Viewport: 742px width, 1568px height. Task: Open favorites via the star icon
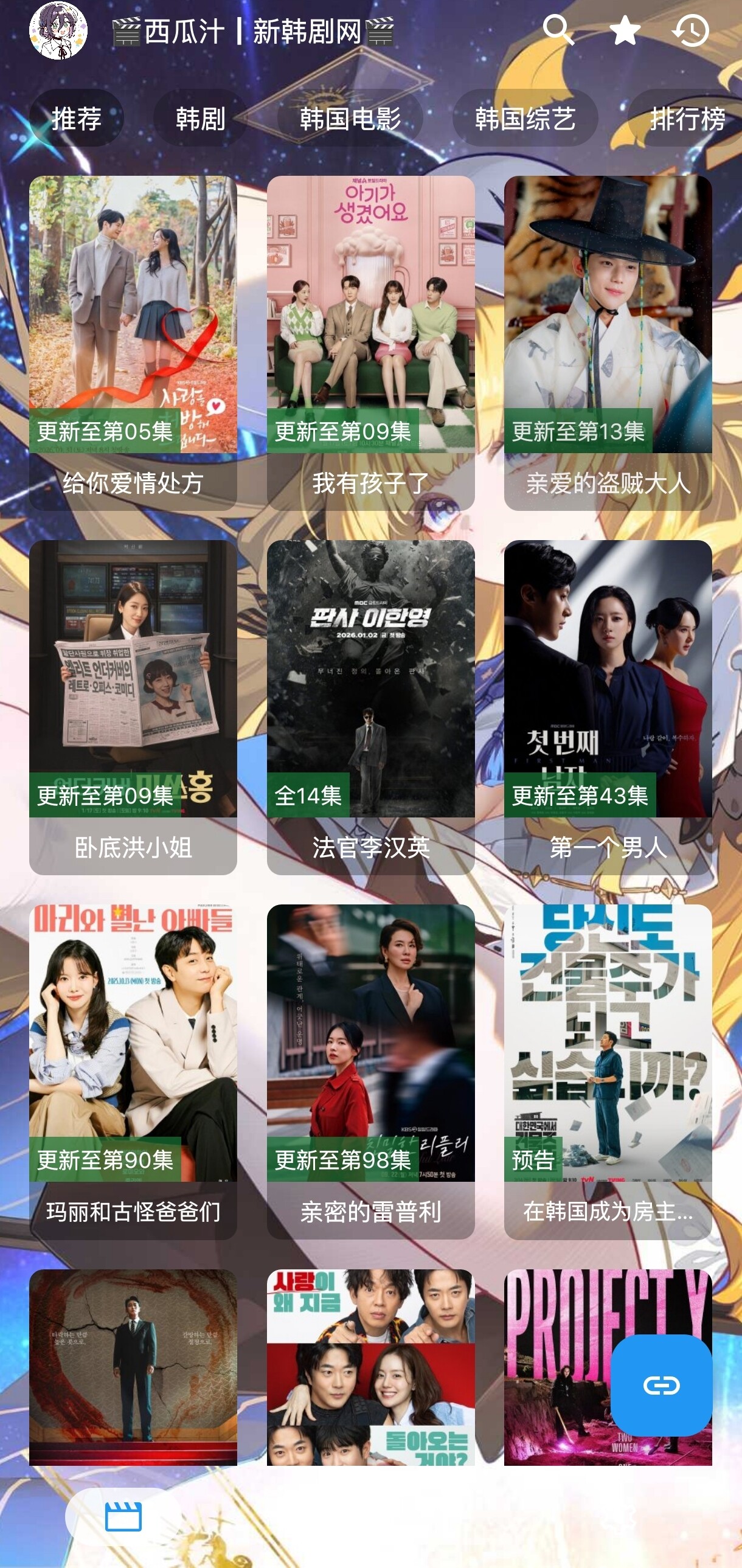point(625,30)
